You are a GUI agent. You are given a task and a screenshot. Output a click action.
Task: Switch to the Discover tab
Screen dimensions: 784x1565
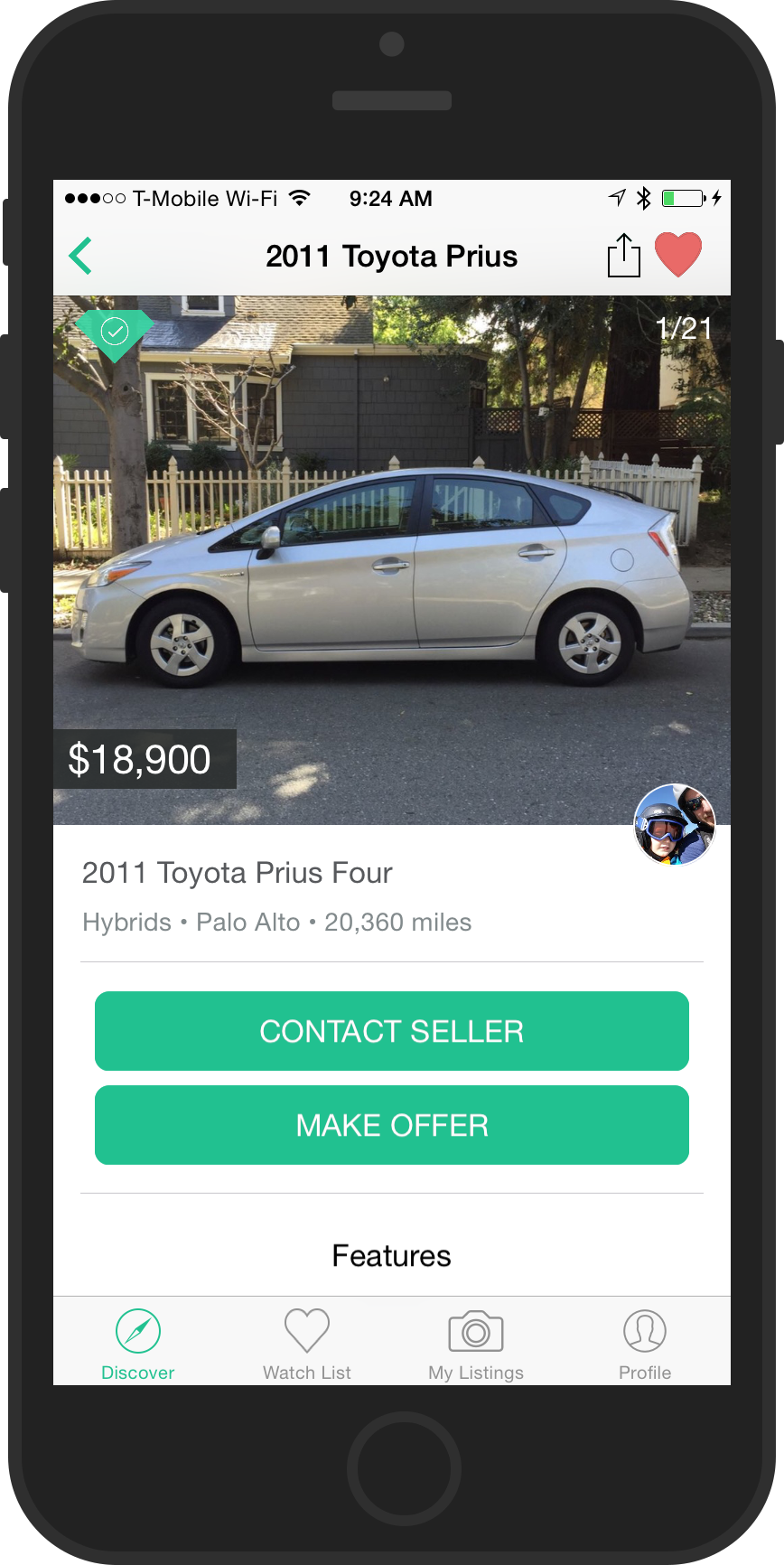138,1345
